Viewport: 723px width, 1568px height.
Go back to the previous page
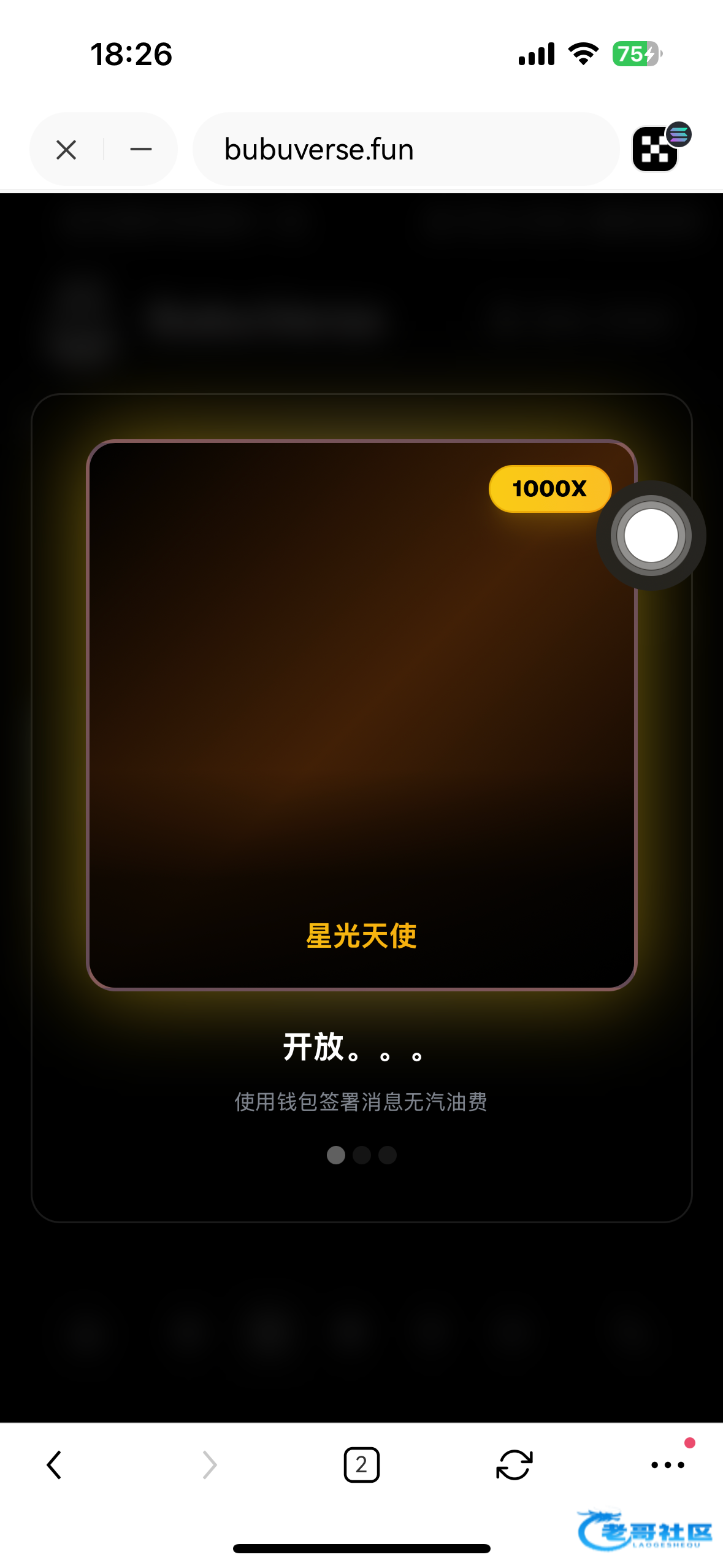click(54, 1465)
